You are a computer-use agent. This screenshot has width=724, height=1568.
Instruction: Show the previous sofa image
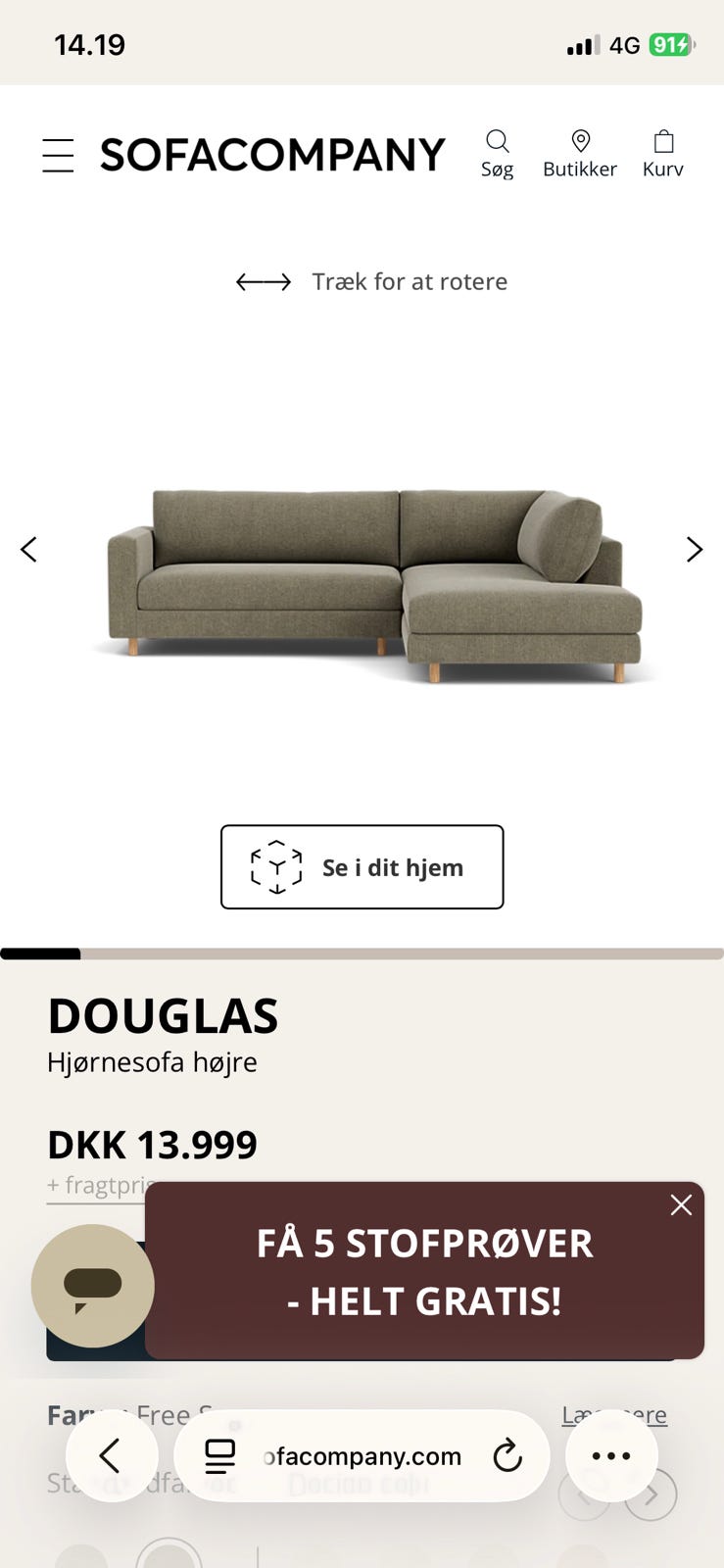[x=29, y=549]
